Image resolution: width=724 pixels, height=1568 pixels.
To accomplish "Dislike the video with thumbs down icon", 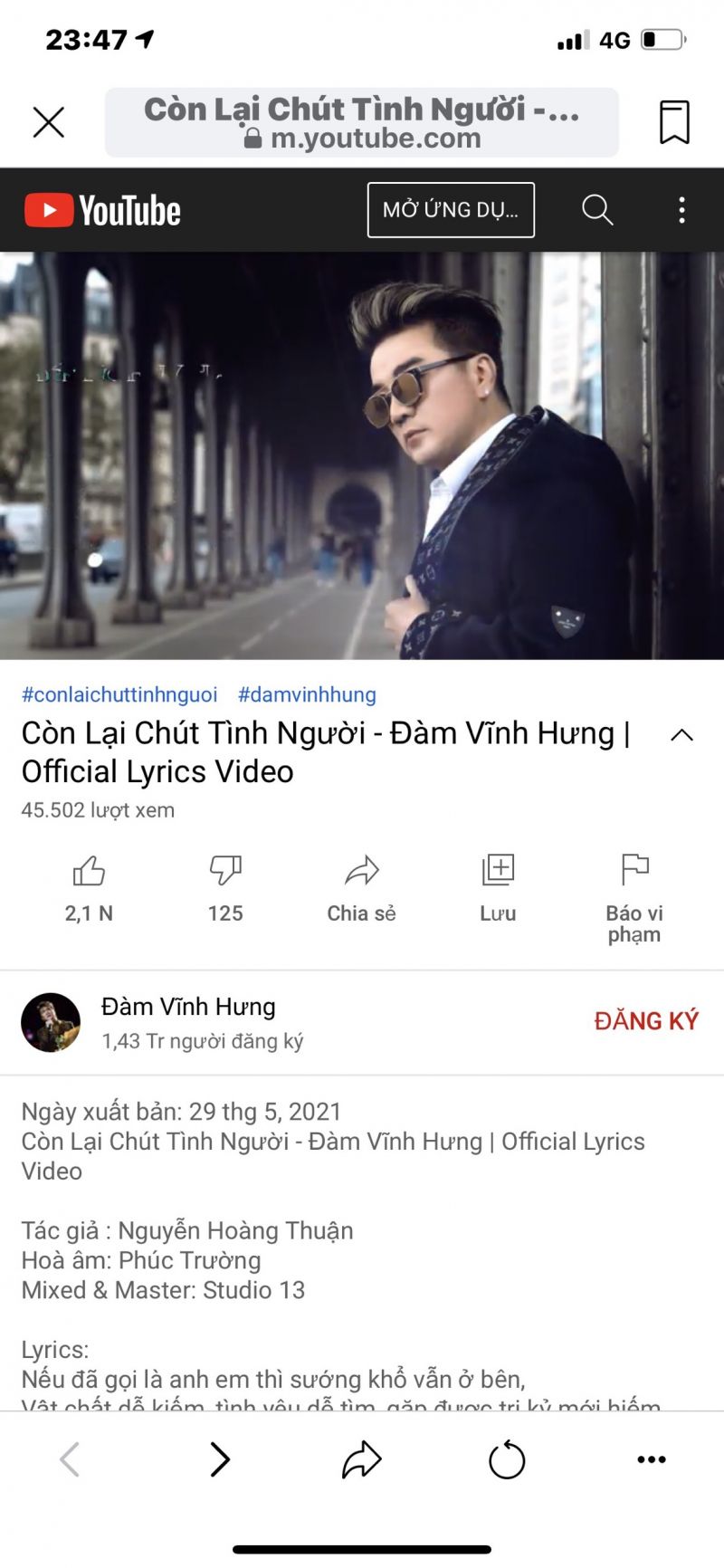I will tap(225, 872).
